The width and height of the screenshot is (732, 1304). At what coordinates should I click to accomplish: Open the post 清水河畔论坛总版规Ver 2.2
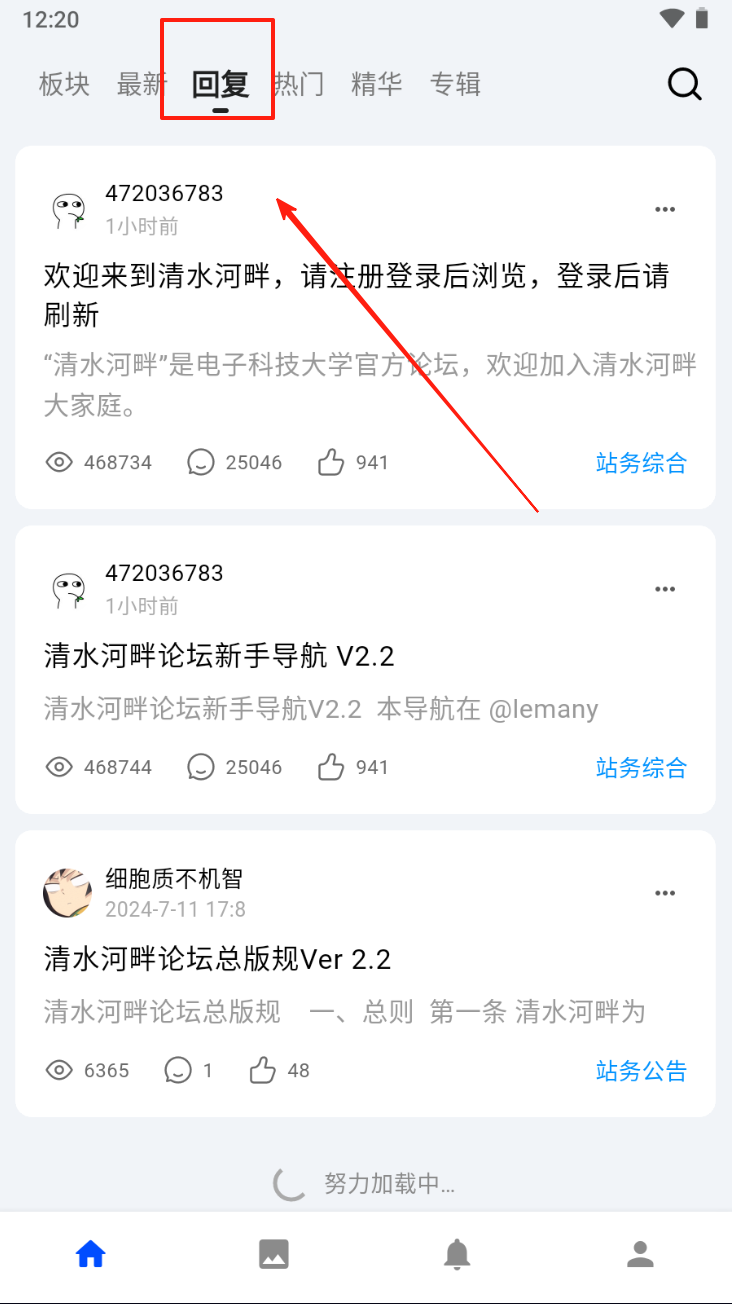tap(218, 959)
